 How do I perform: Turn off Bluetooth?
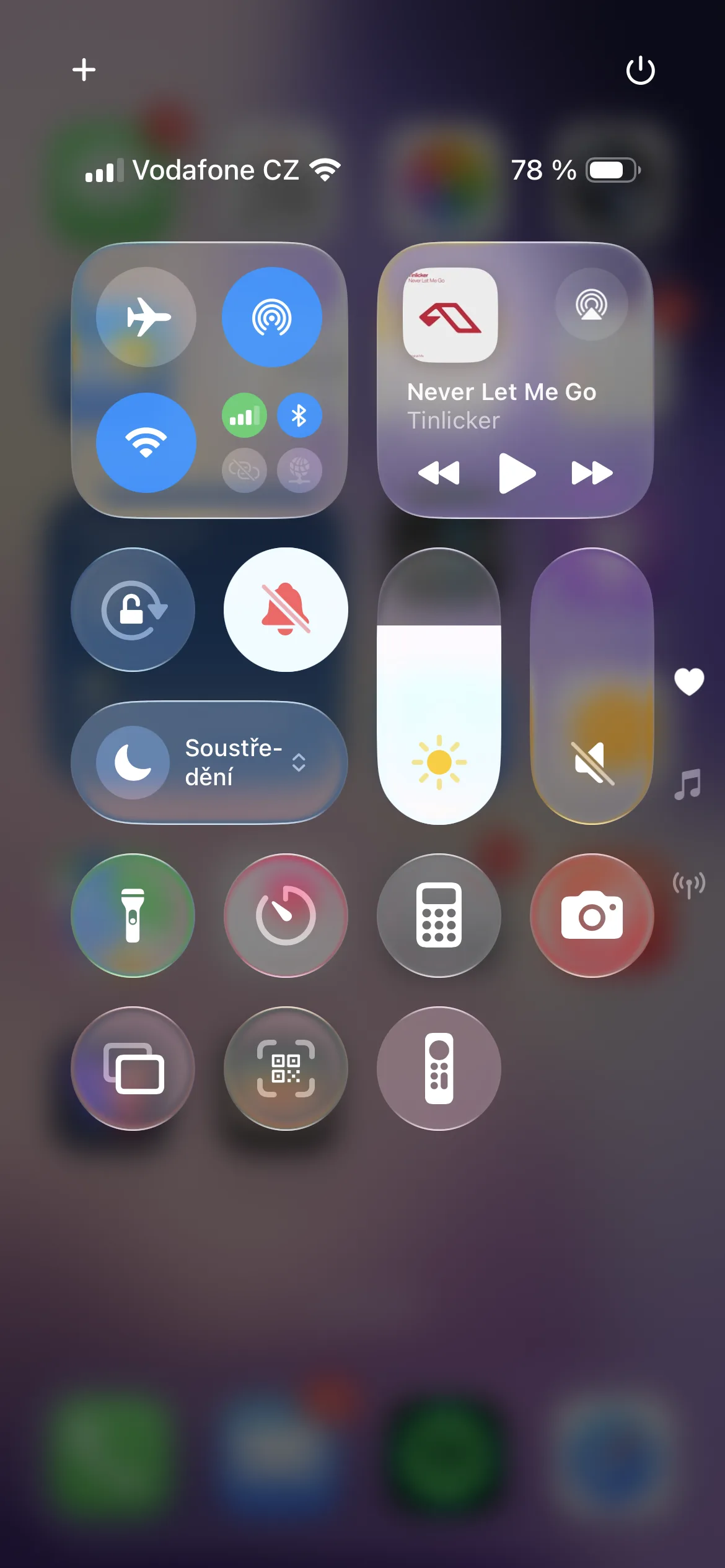click(x=299, y=416)
